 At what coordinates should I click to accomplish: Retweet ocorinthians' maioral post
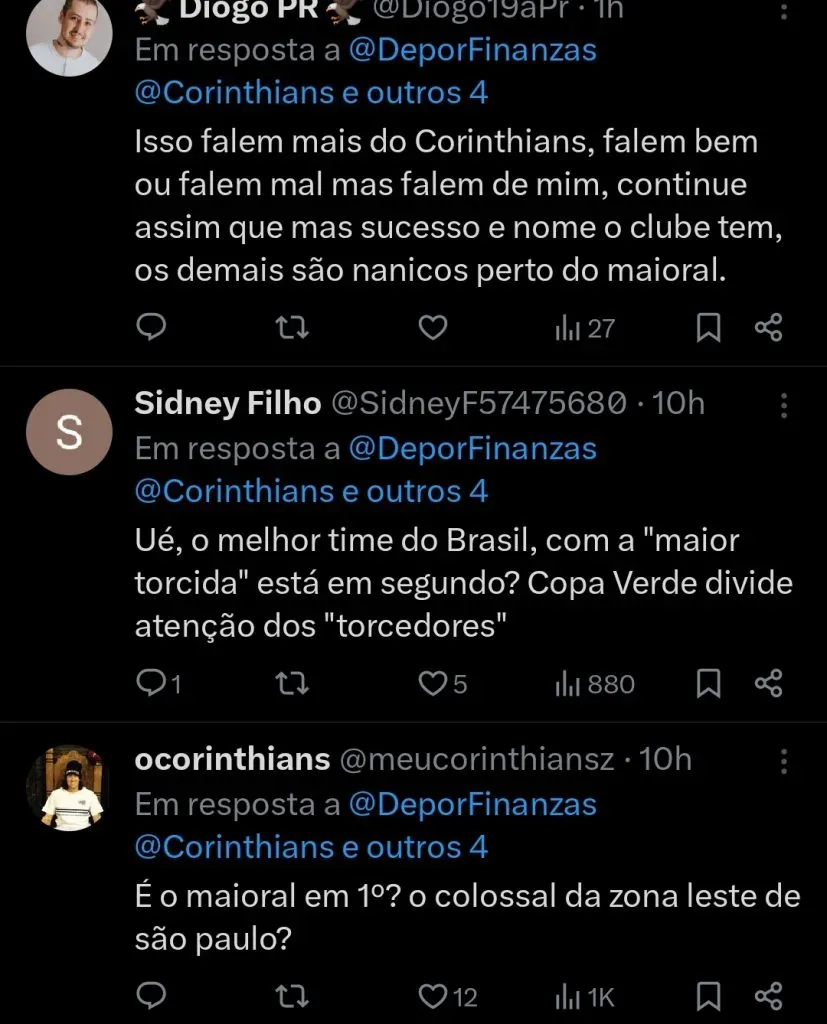[291, 996]
